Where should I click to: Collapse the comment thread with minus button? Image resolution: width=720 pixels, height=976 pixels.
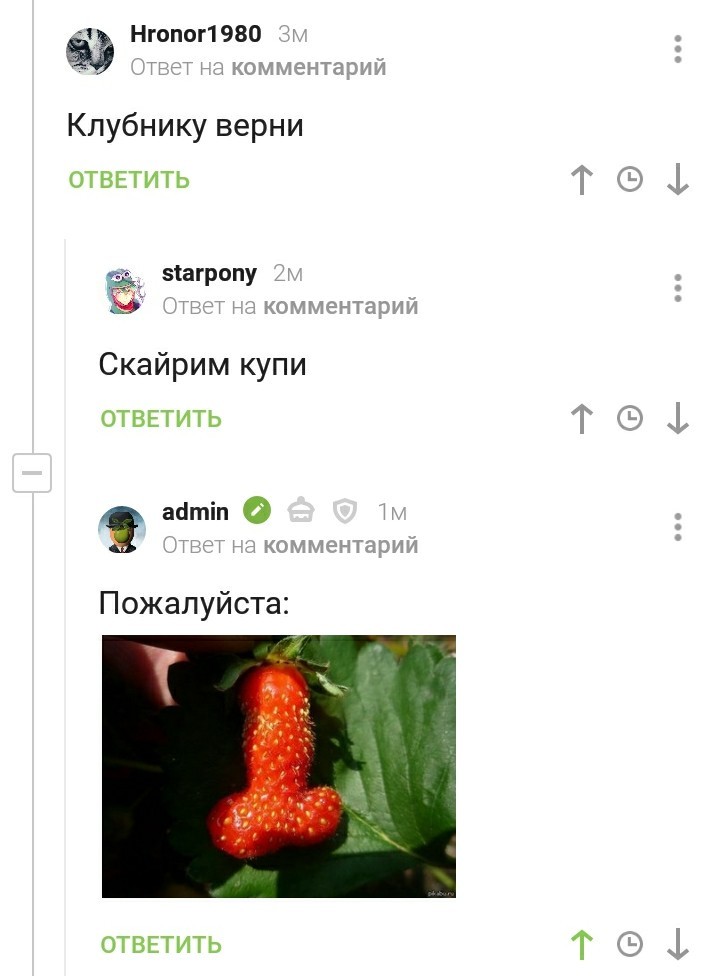tap(32, 472)
